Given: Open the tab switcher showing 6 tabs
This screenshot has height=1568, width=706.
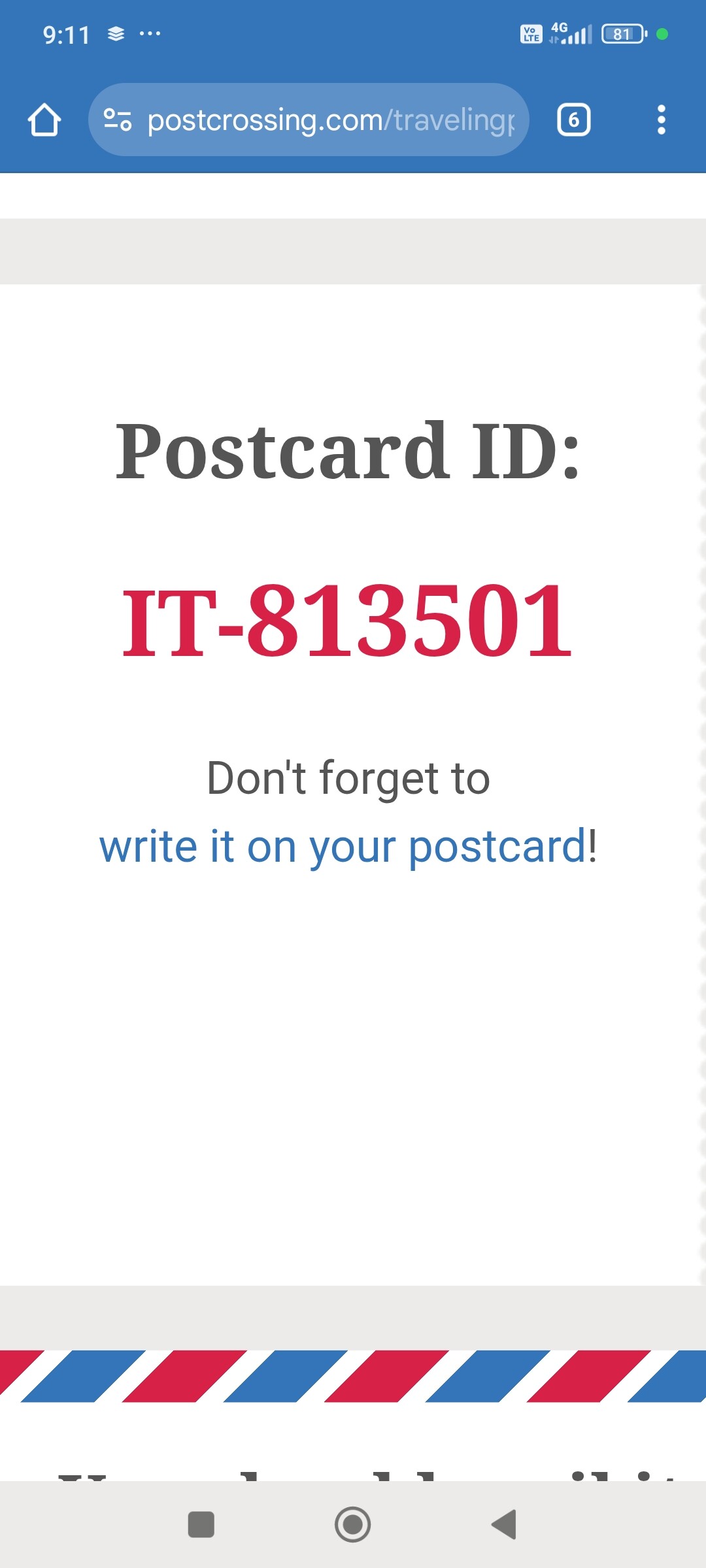Looking at the screenshot, I should click(573, 120).
